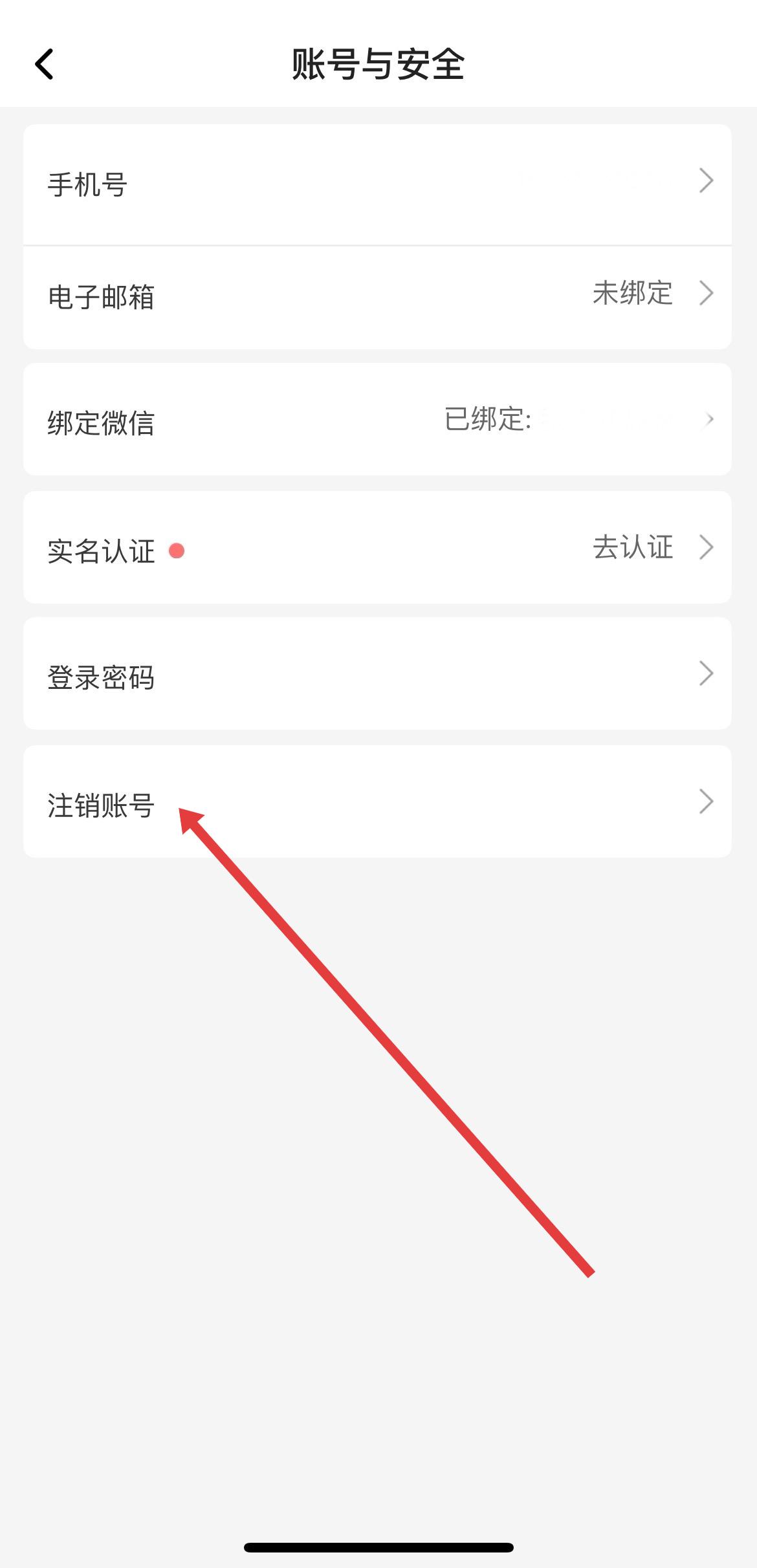Image resolution: width=757 pixels, height=1568 pixels.
Task: Select 注销账号 to cancel account
Action: (377, 803)
